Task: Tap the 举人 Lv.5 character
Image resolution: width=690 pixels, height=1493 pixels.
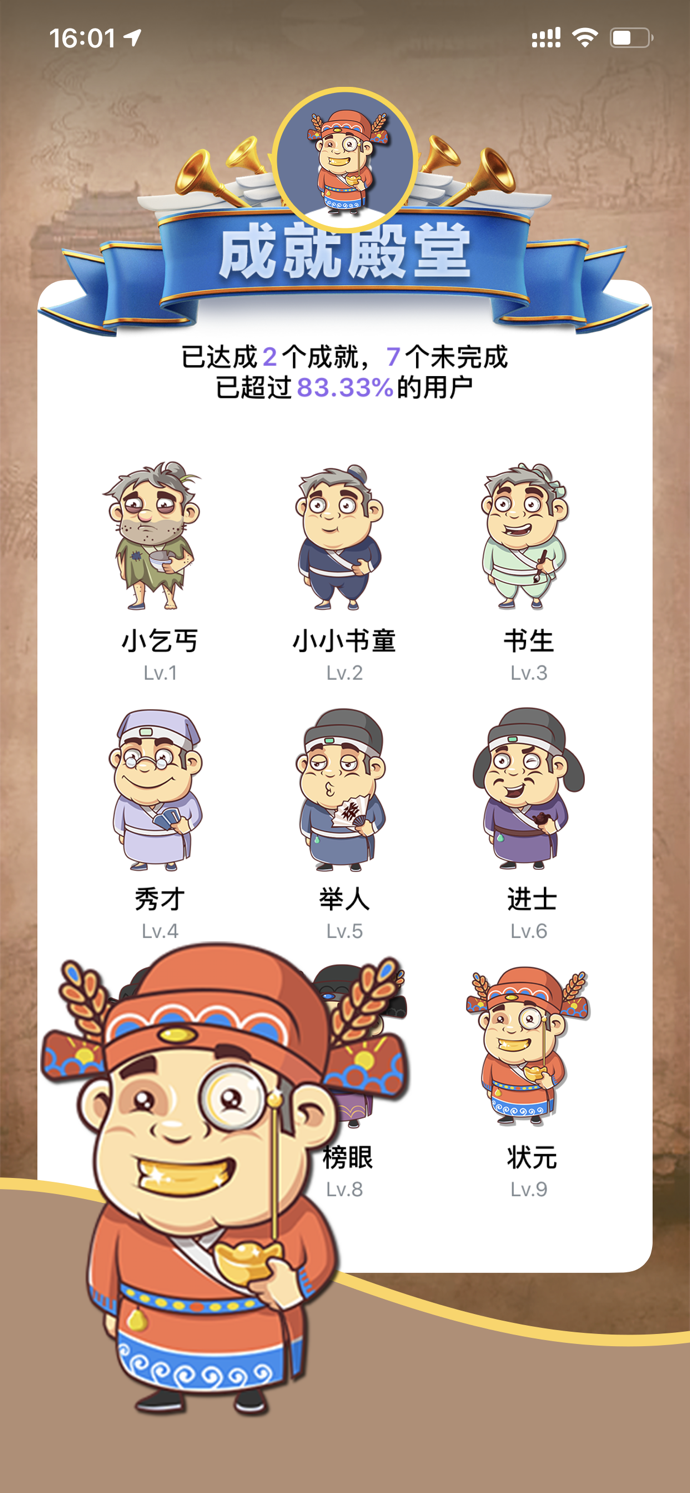Action: click(343, 790)
